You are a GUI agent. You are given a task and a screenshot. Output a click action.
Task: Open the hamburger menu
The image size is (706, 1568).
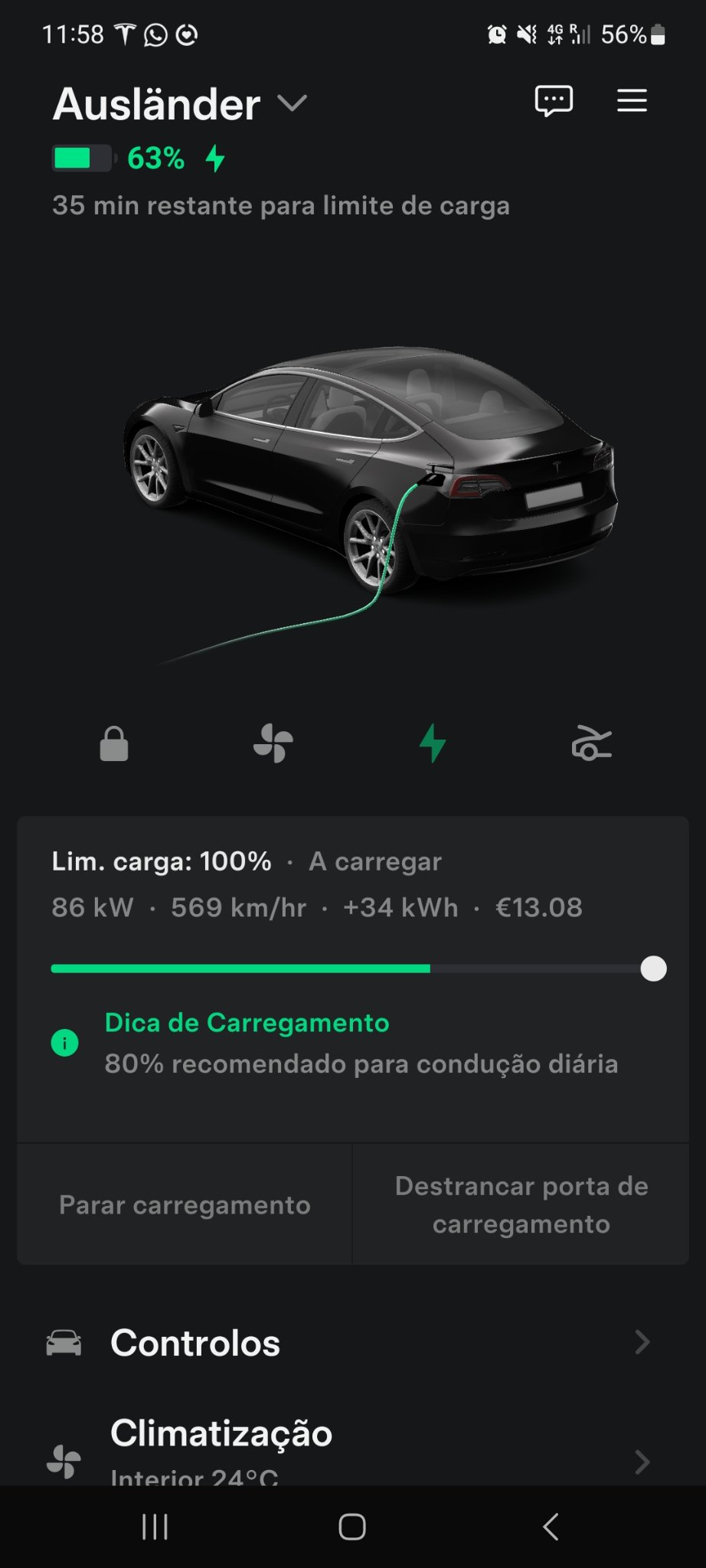coord(632,101)
